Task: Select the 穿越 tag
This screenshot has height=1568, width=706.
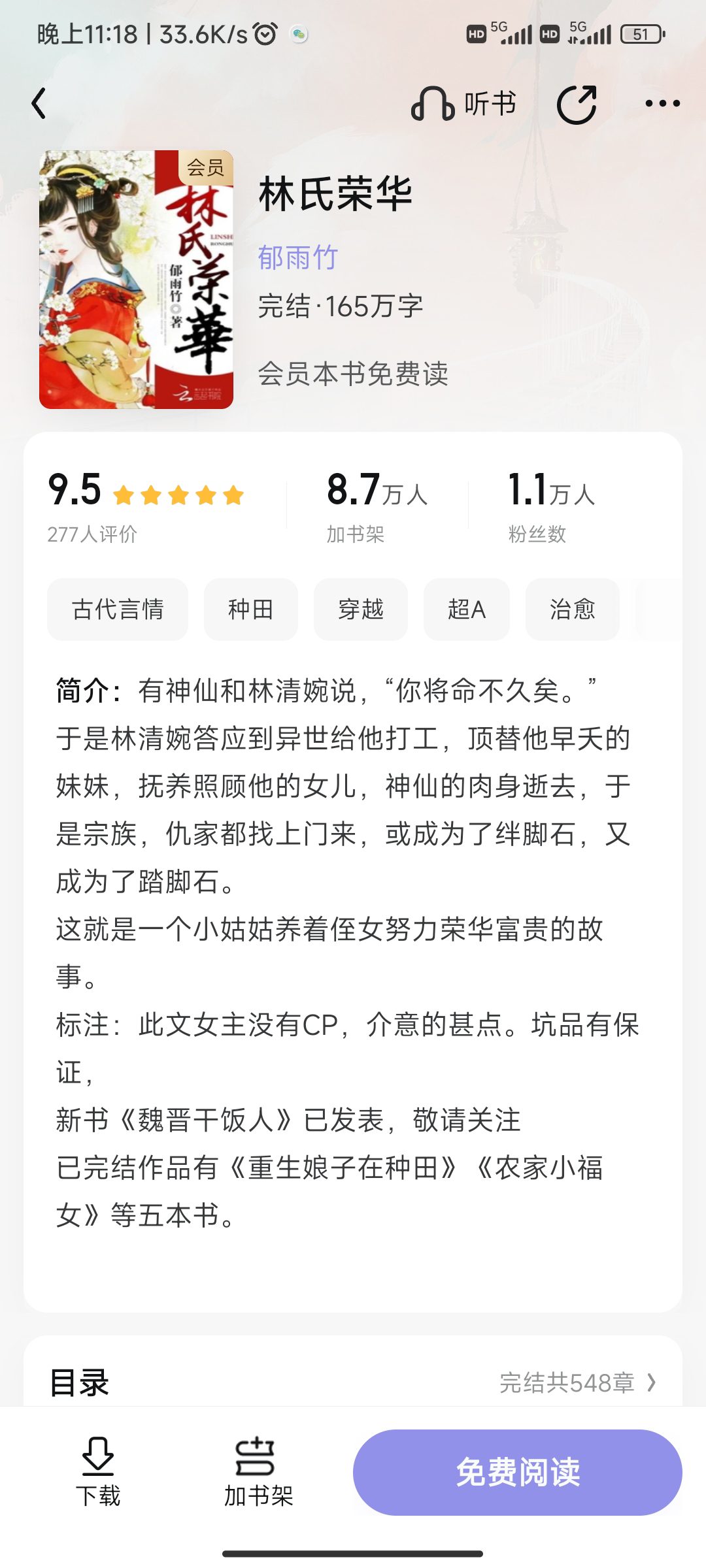Action: point(360,609)
